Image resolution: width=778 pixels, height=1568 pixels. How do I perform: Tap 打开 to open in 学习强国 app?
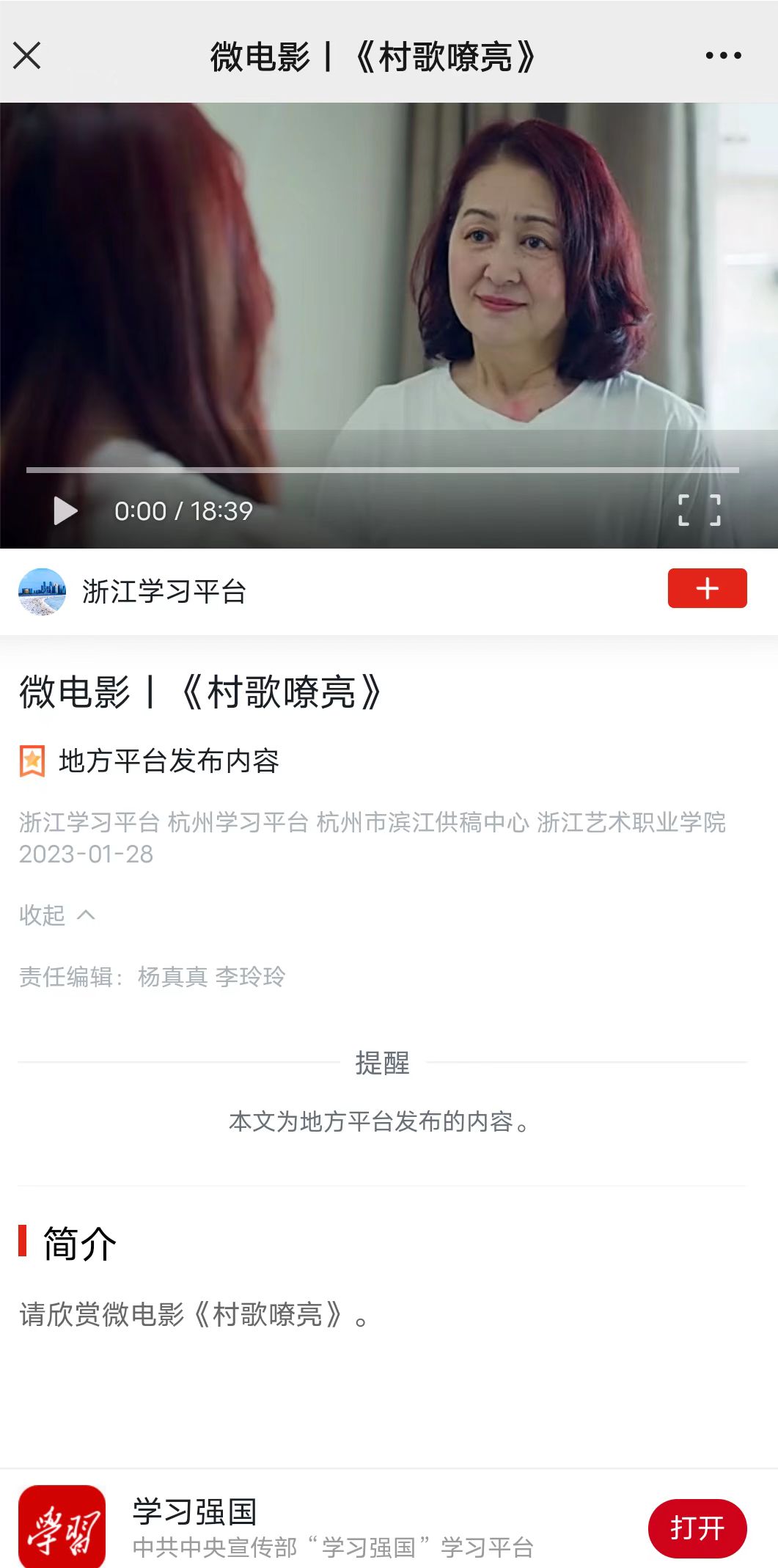pos(697,1528)
